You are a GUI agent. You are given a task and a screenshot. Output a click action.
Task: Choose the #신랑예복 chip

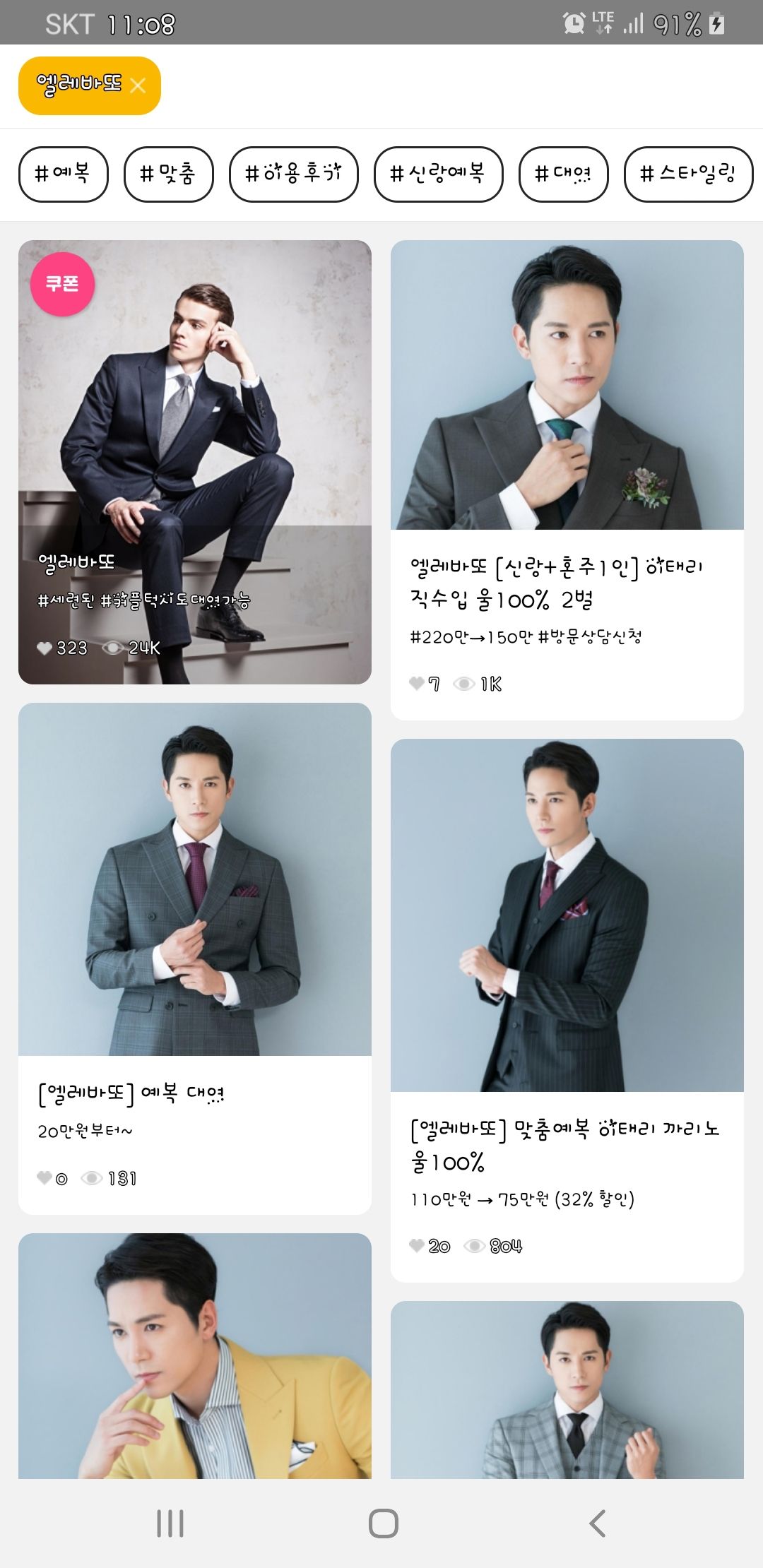[x=438, y=174]
